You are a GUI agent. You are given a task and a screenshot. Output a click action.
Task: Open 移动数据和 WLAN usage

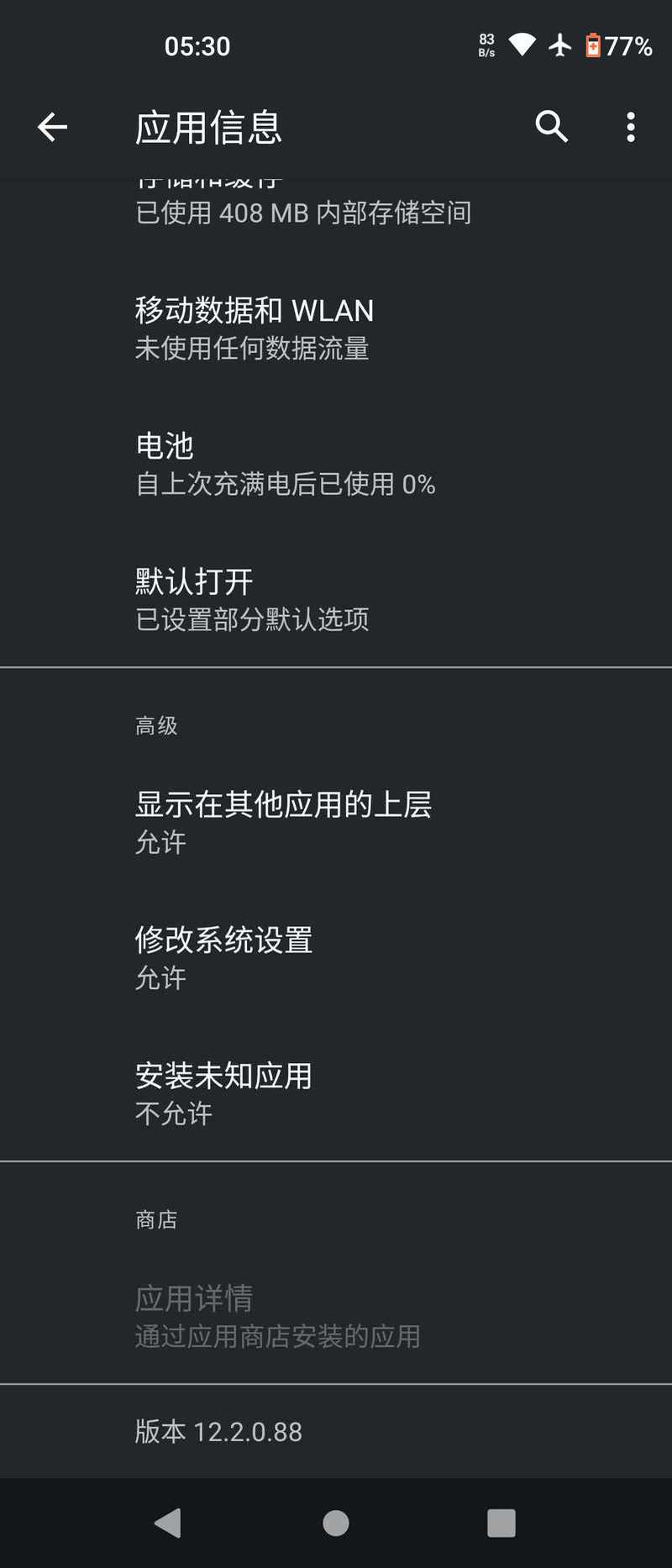click(336, 329)
